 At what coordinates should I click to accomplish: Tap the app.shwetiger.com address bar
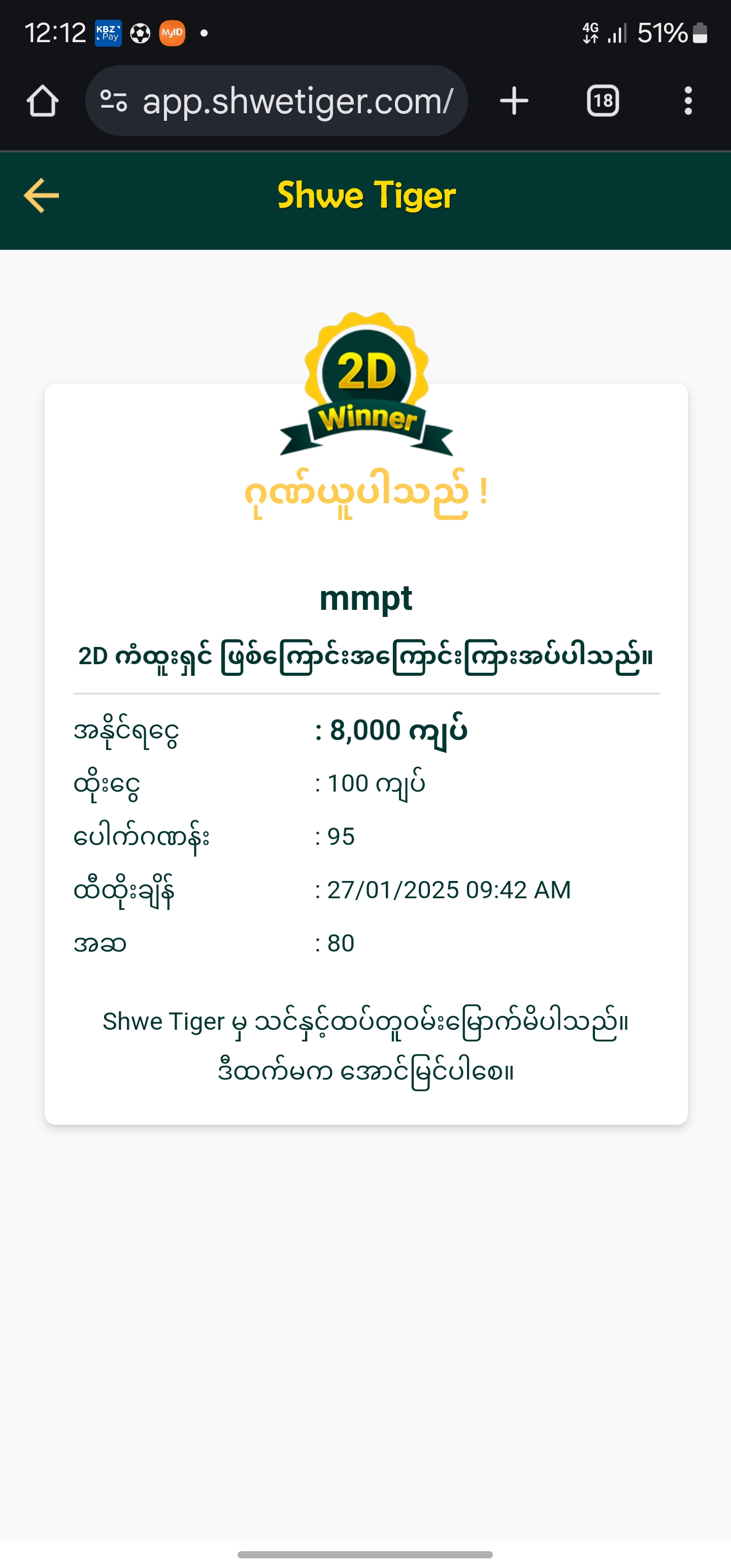click(297, 101)
